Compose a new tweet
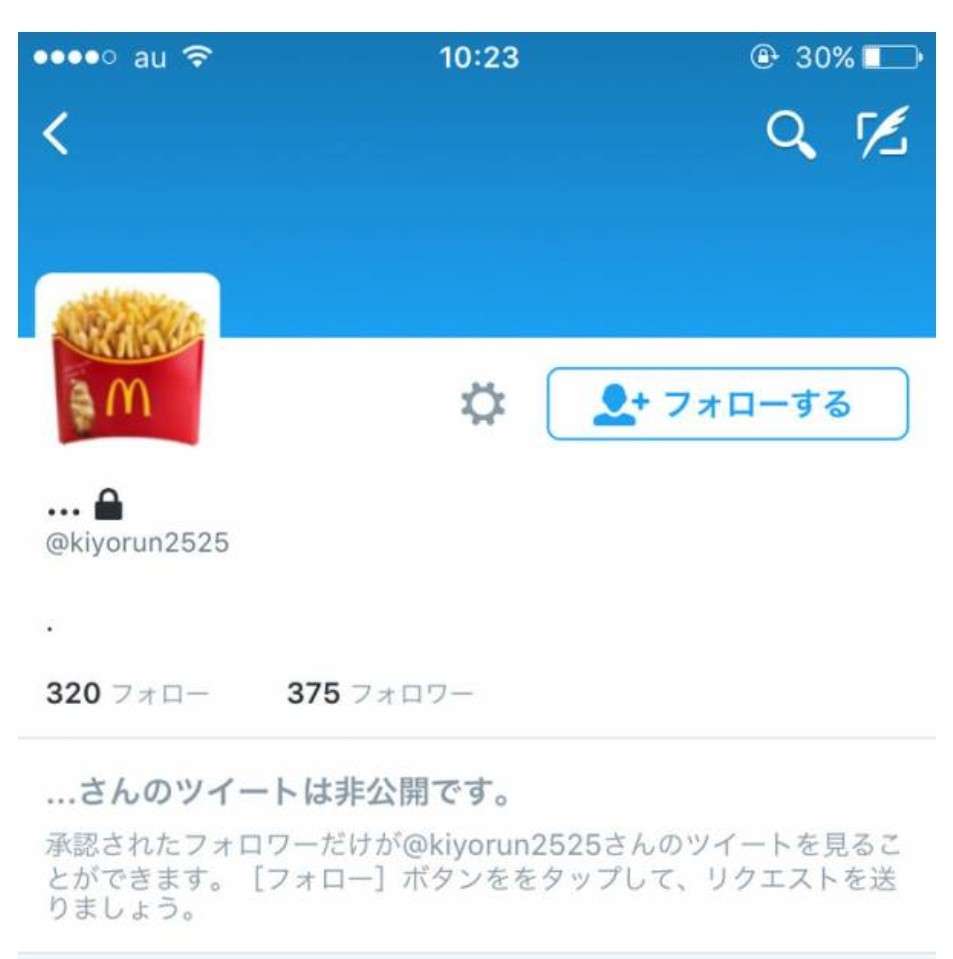Viewport: 953px width, 959px height. coord(881,134)
